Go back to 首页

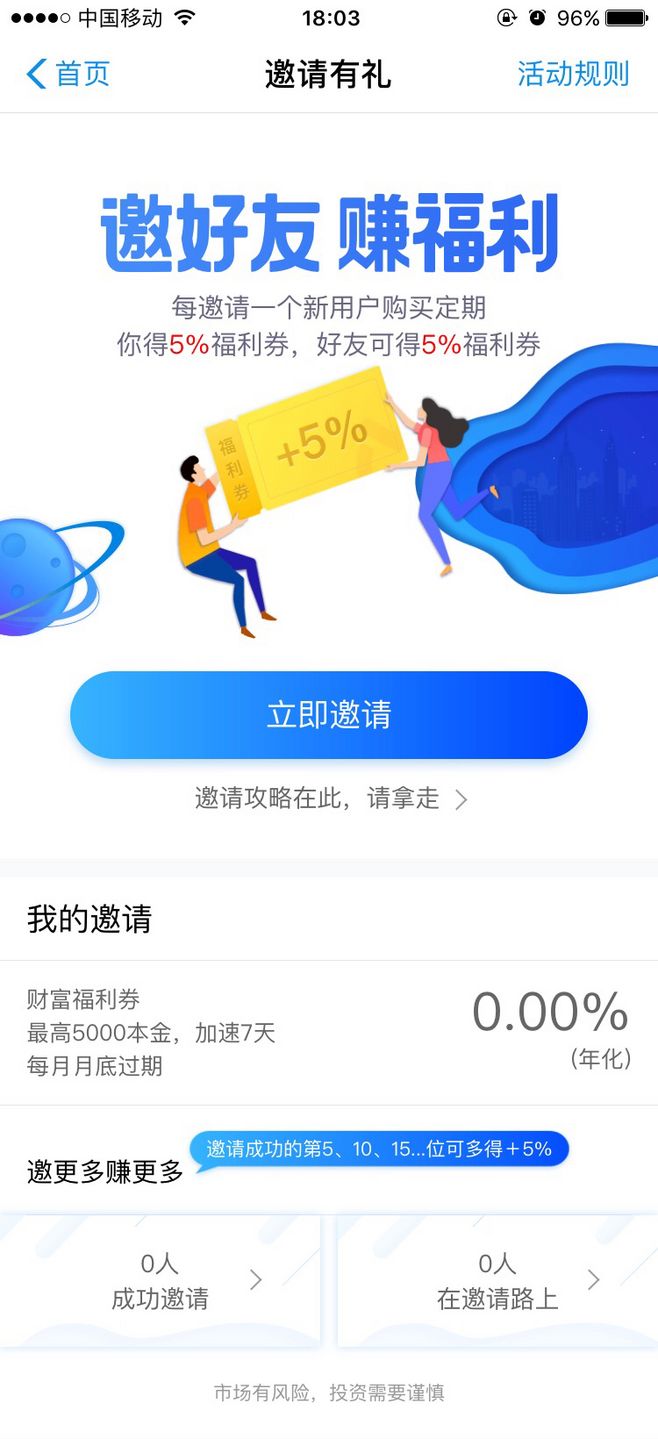coord(68,74)
